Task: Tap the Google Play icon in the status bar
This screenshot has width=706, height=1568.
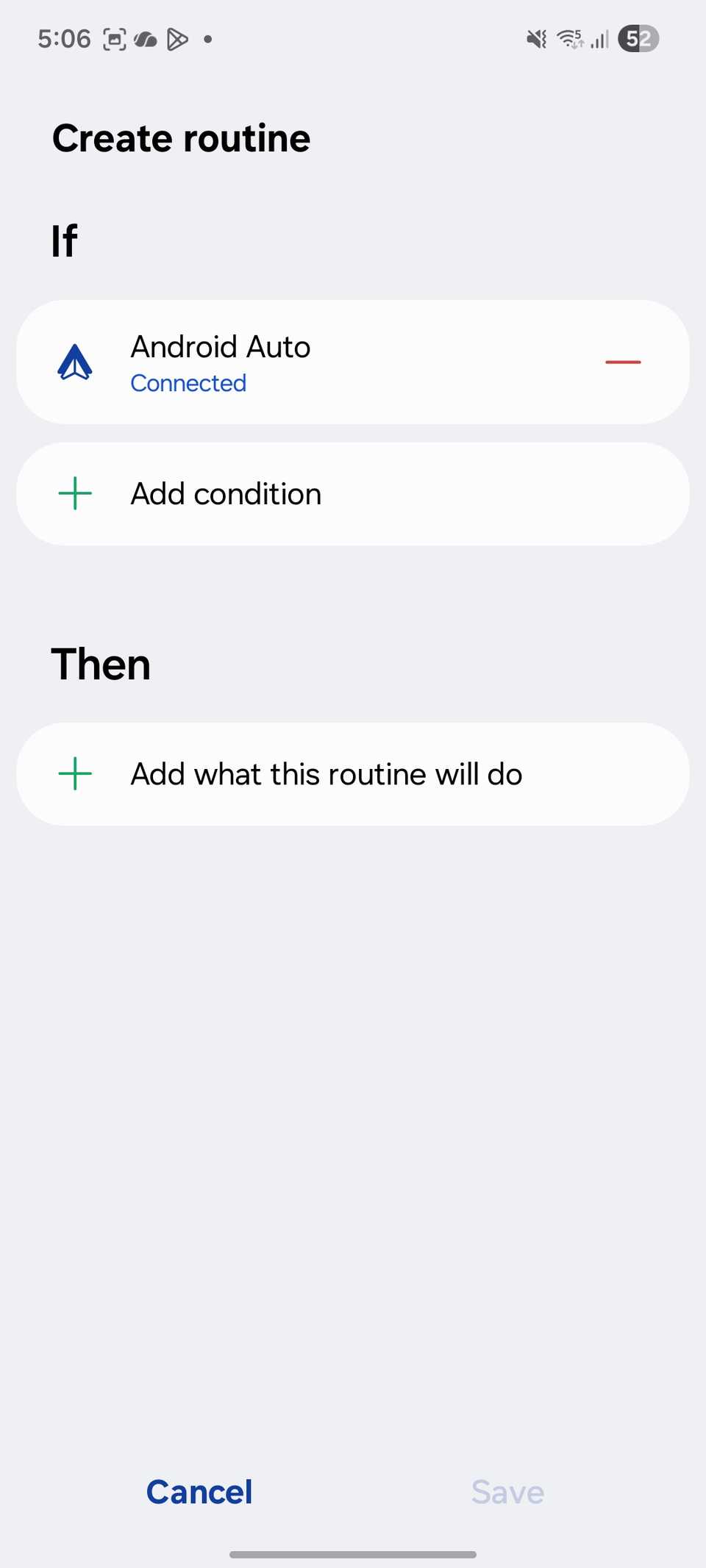Action: (x=177, y=40)
